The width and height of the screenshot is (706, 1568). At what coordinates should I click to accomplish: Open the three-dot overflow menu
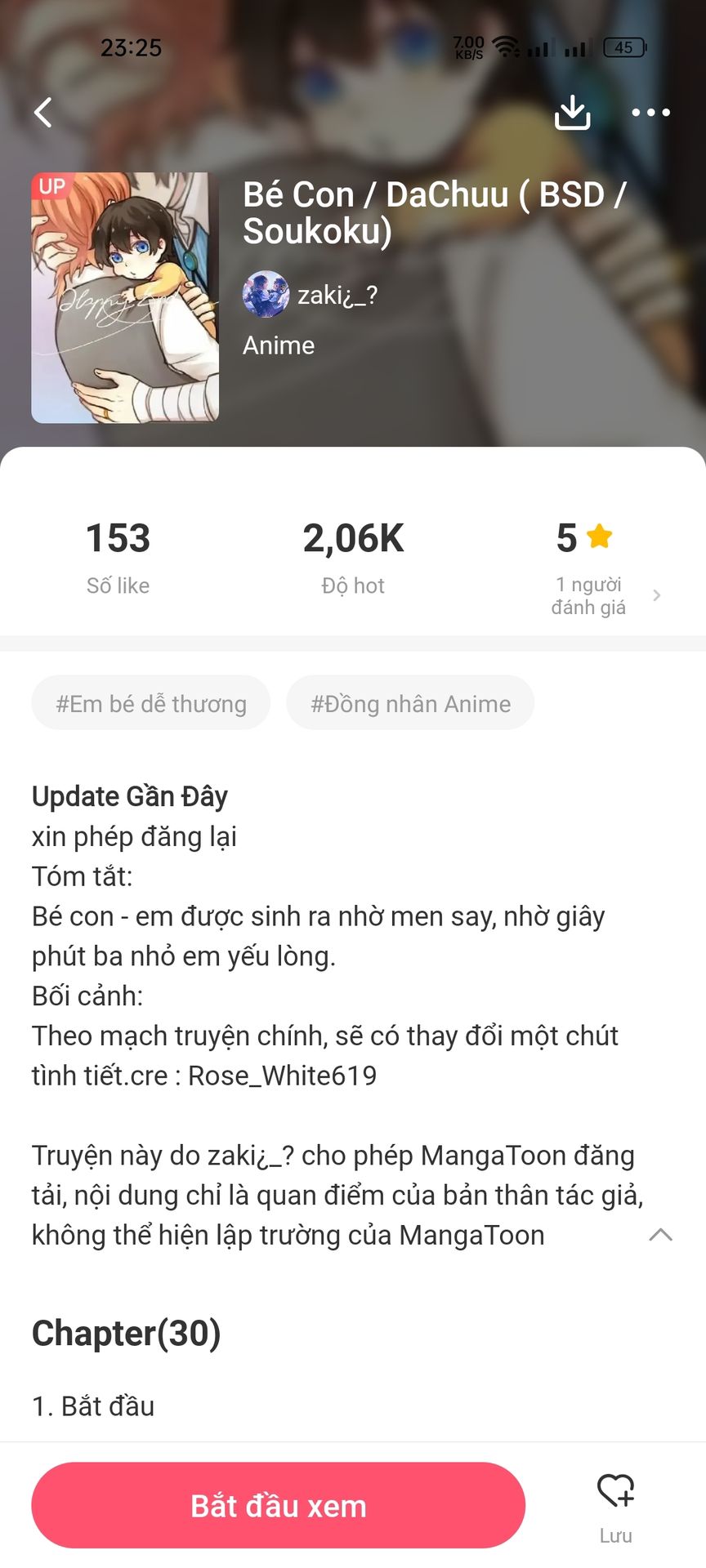coord(650,113)
